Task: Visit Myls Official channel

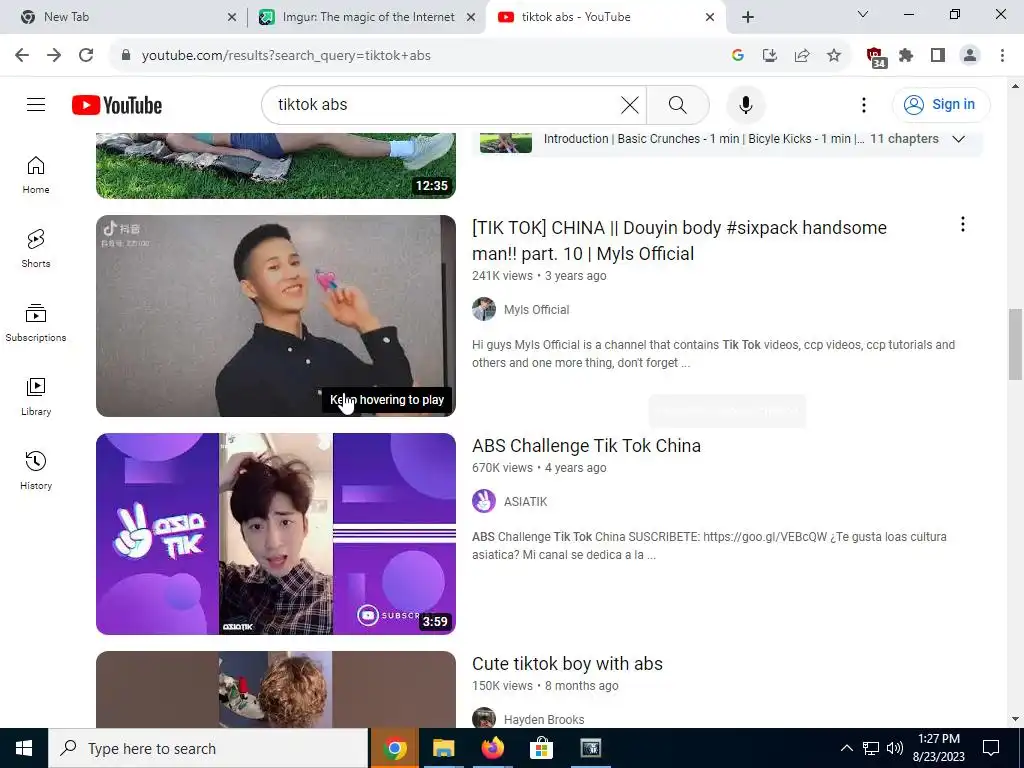Action: (x=536, y=310)
